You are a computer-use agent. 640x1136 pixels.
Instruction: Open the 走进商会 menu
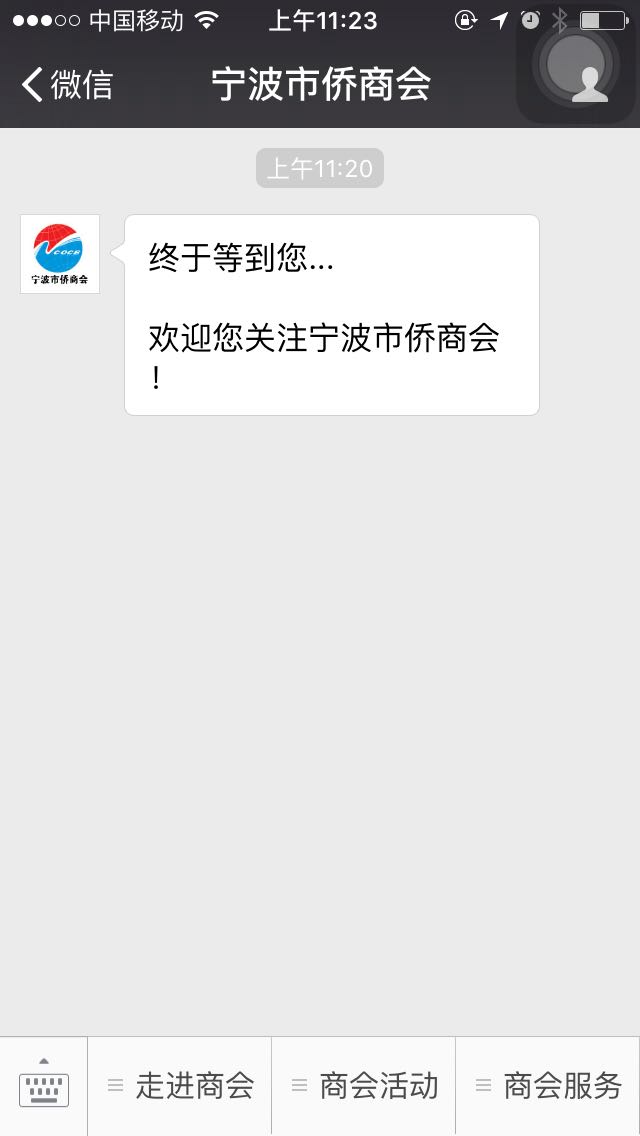[181, 1085]
